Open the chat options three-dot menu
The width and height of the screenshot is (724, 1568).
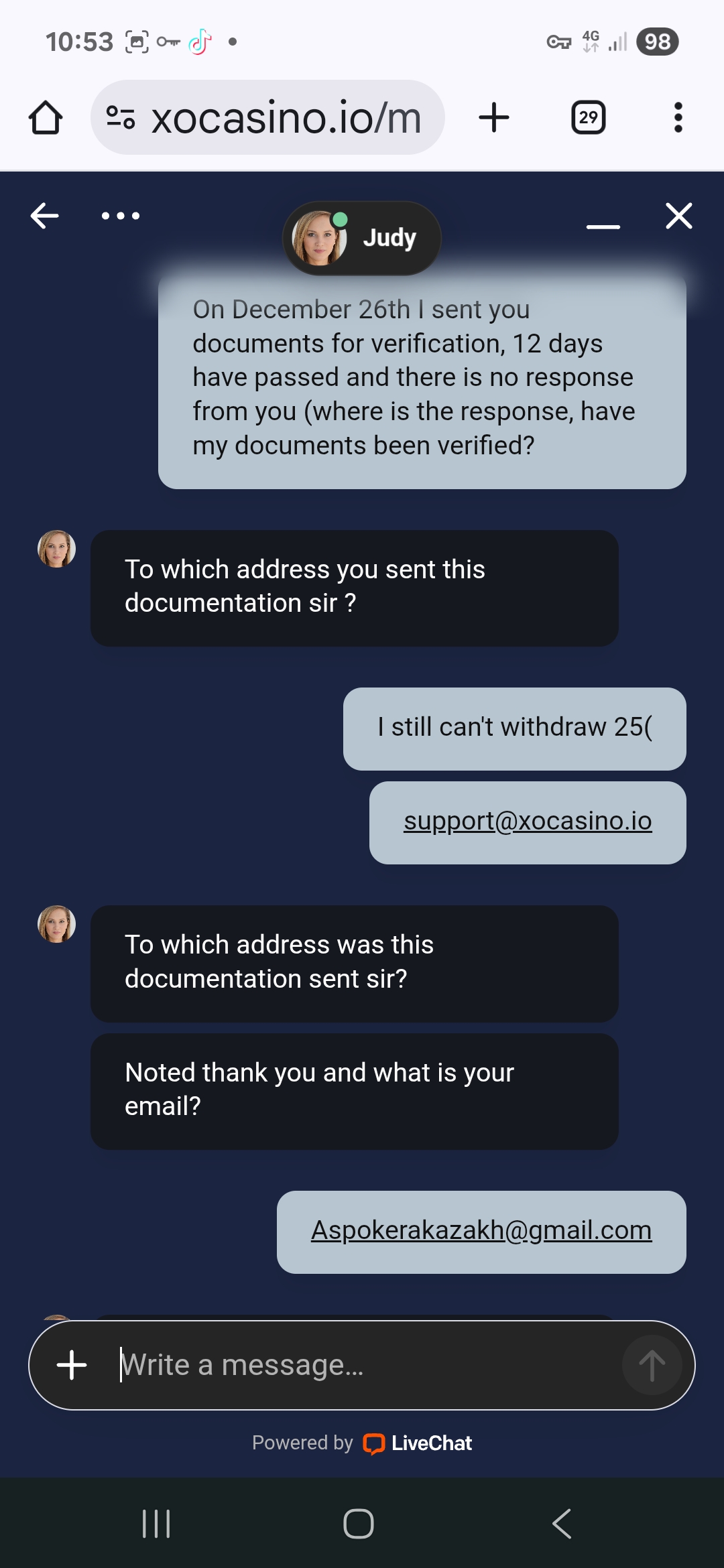pos(121,216)
